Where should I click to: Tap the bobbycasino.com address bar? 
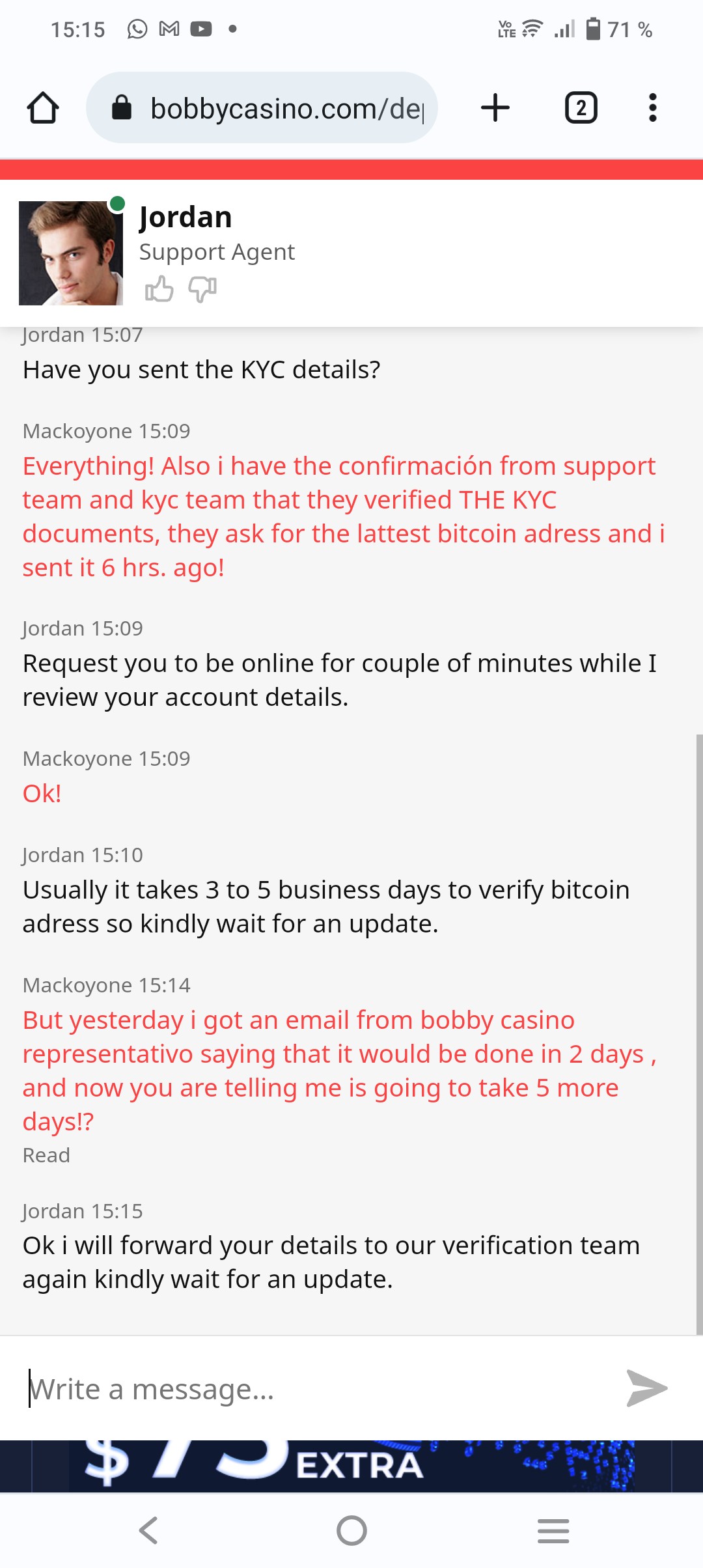pyautogui.click(x=262, y=107)
